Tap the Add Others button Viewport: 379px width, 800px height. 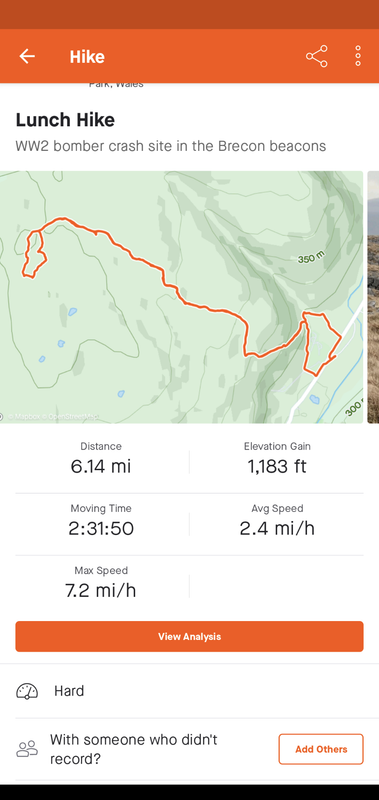tap(321, 749)
